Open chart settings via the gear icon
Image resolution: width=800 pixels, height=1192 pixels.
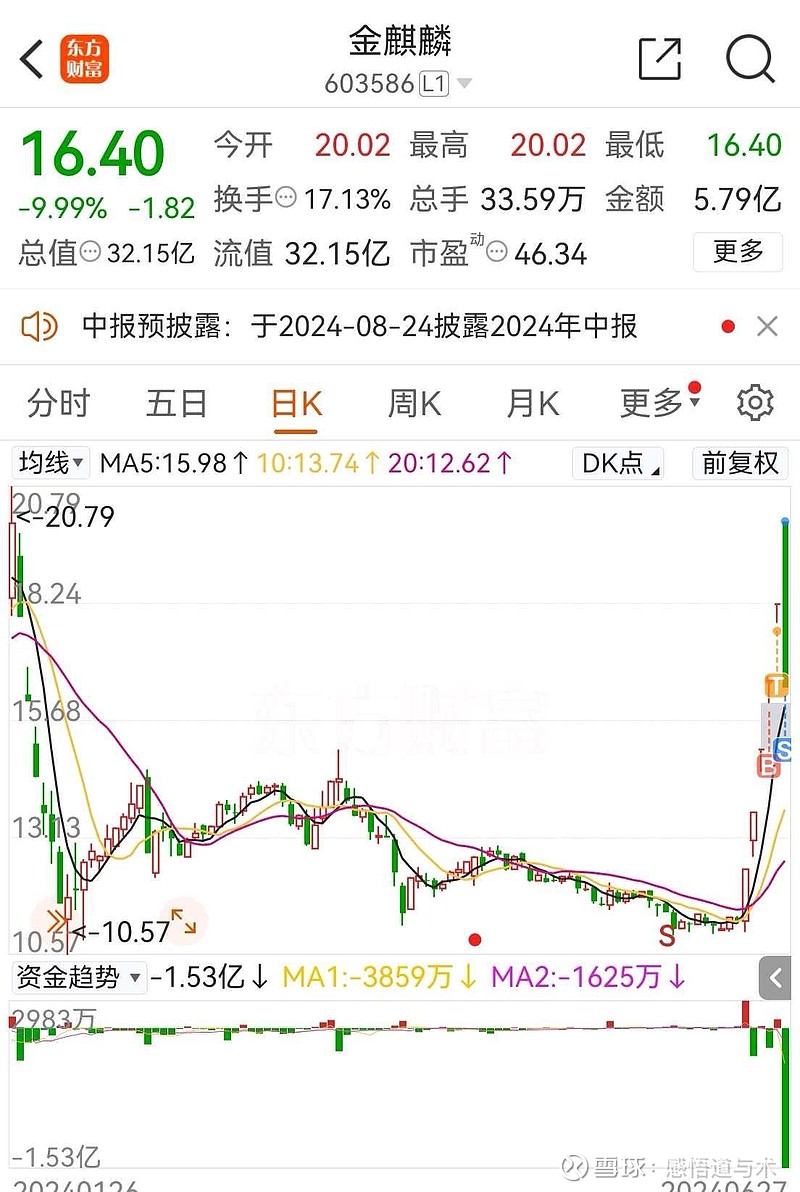tap(755, 401)
